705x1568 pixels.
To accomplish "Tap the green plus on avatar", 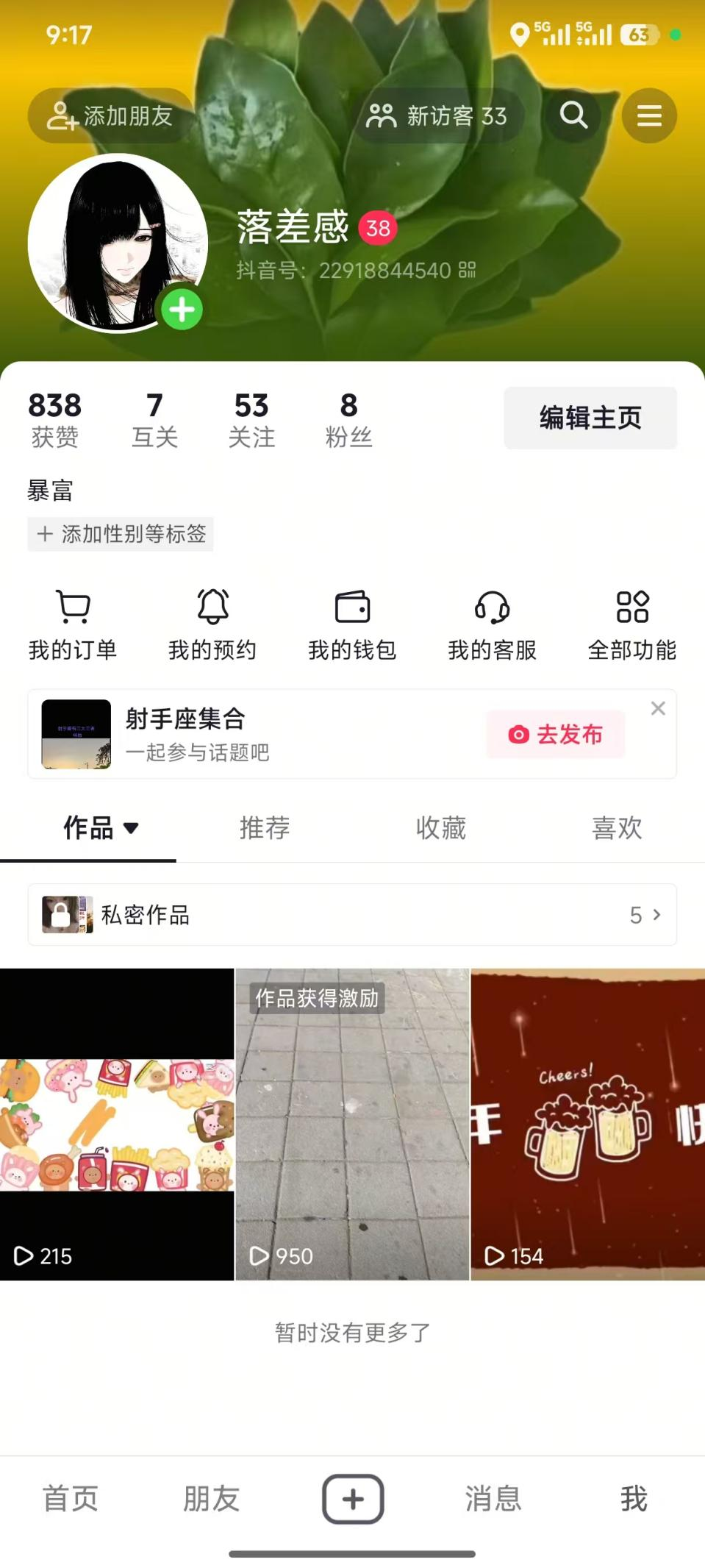I will click(x=182, y=310).
